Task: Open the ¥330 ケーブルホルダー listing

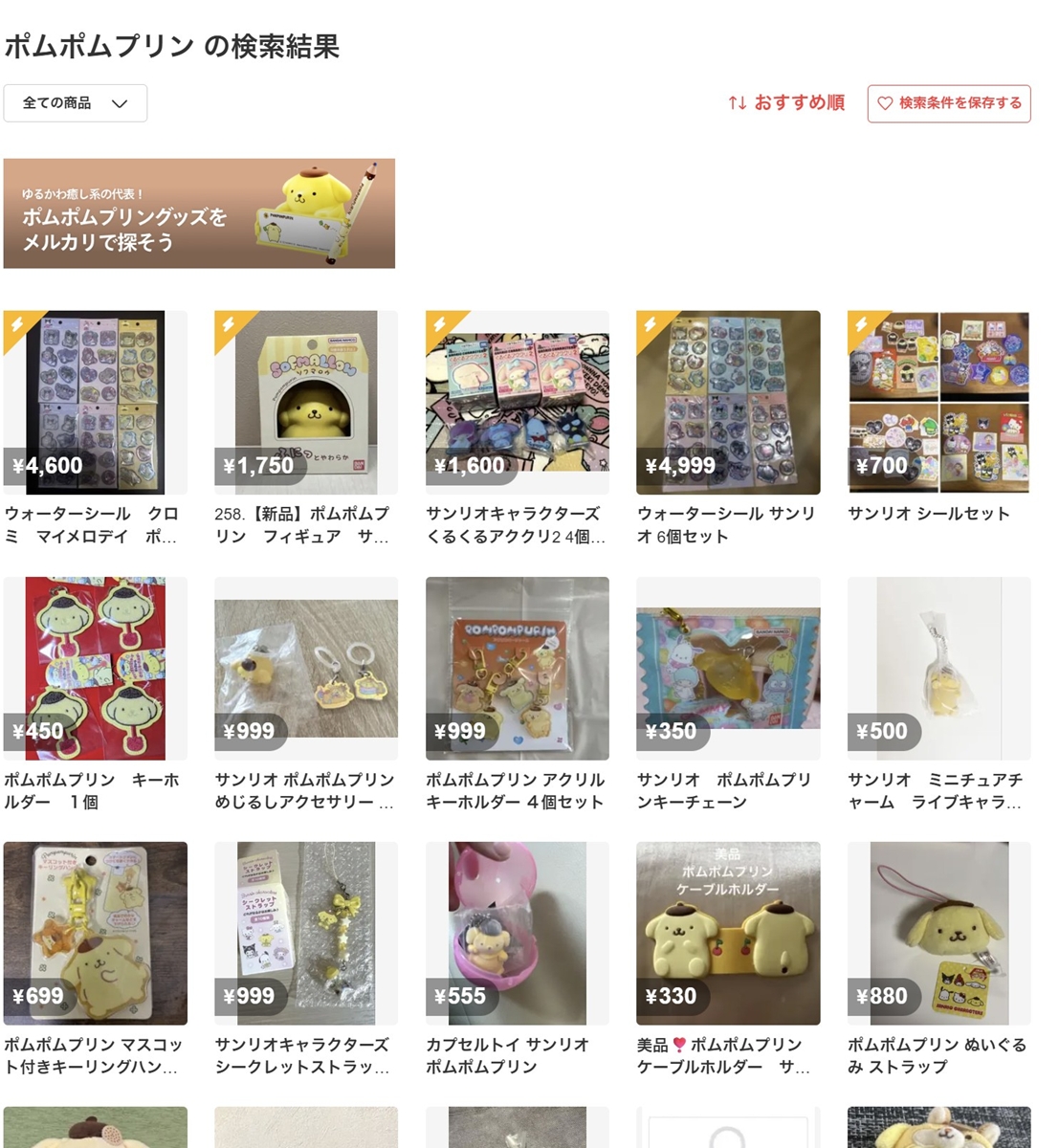Action: tap(728, 934)
